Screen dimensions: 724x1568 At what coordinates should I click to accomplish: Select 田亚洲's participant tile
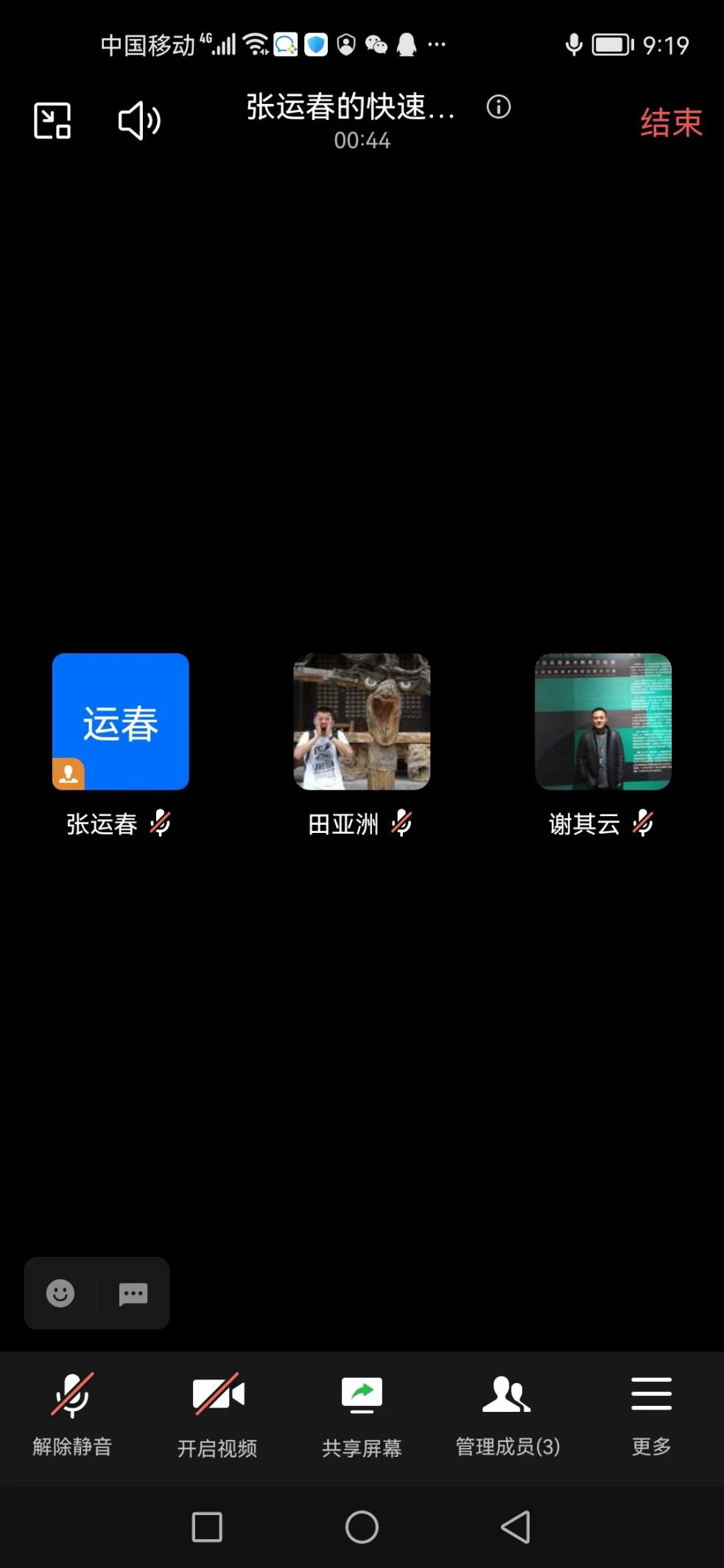point(362,722)
